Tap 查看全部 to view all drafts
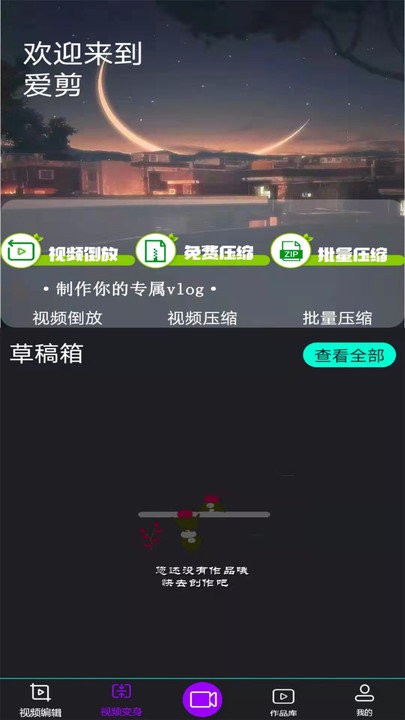Screen dimensions: 405x720 (349, 355)
